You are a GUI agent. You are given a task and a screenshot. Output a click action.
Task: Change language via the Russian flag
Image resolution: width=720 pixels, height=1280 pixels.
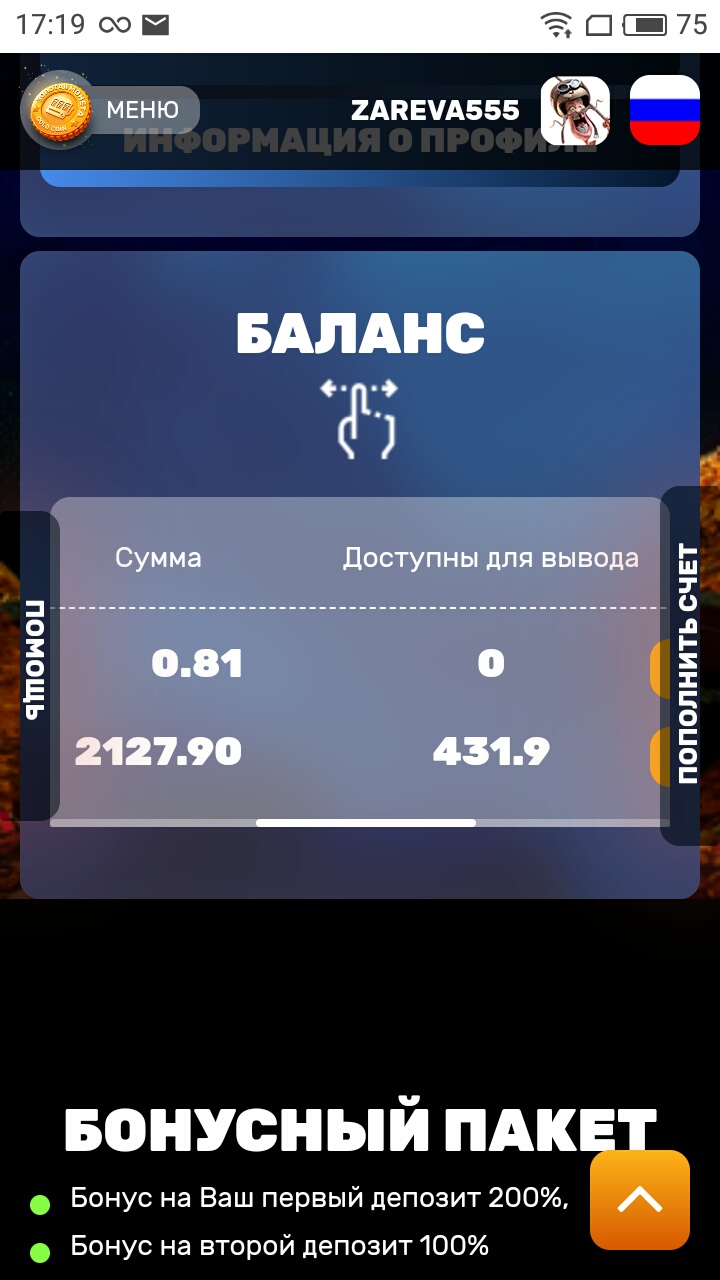tap(665, 110)
